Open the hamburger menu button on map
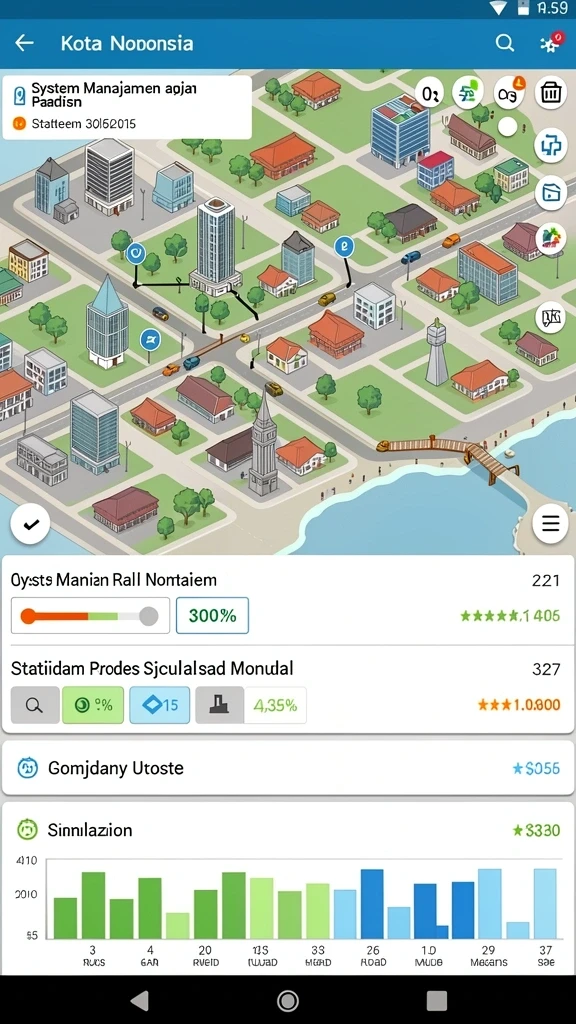Image resolution: width=576 pixels, height=1024 pixels. point(550,523)
